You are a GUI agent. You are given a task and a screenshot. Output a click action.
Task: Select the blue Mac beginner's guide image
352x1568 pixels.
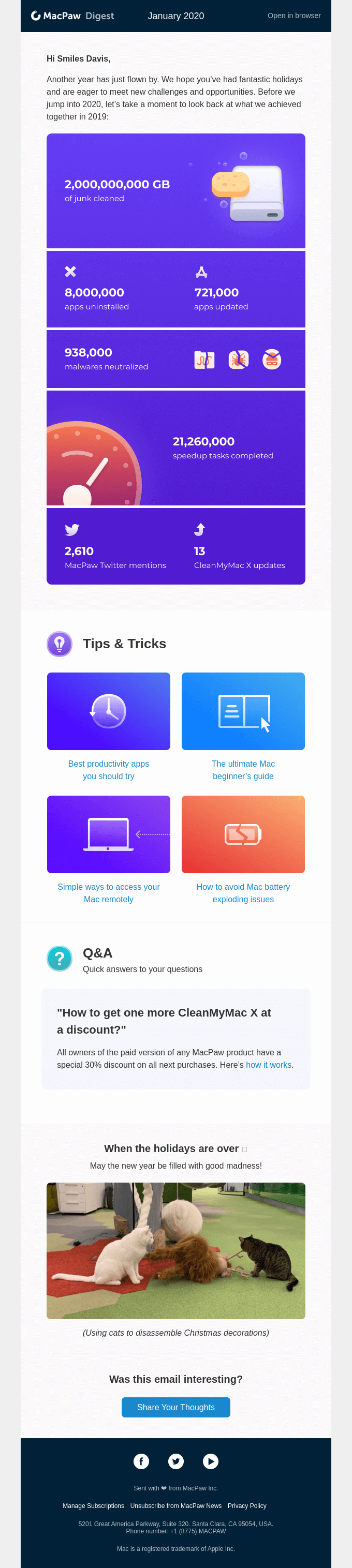[x=243, y=711]
